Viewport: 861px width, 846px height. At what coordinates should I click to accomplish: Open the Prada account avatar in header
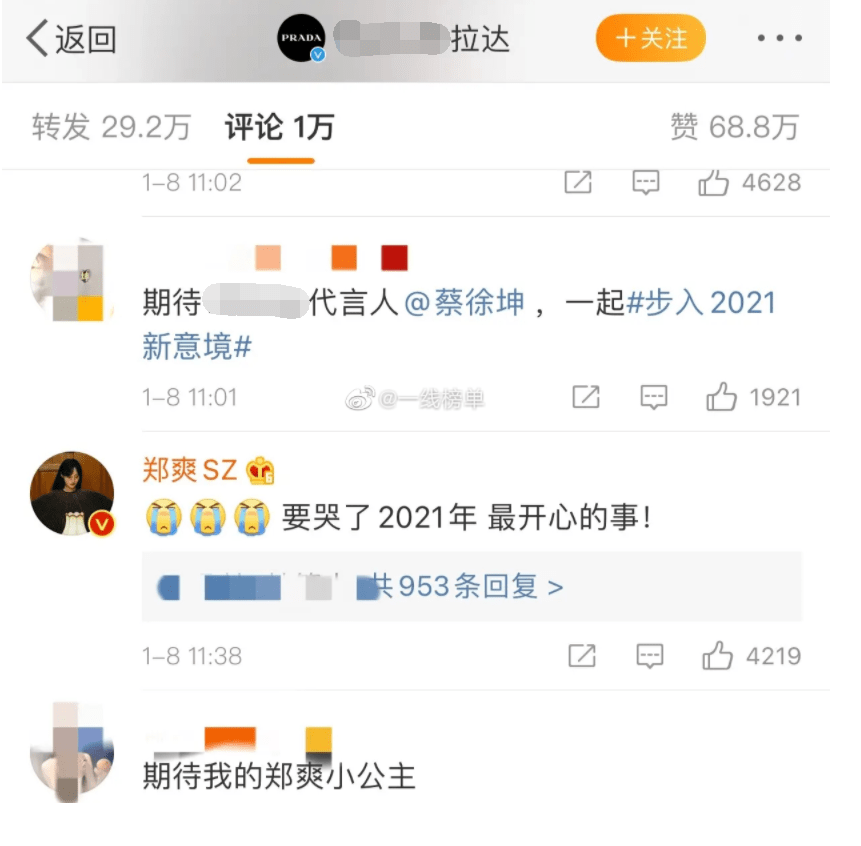(x=301, y=39)
